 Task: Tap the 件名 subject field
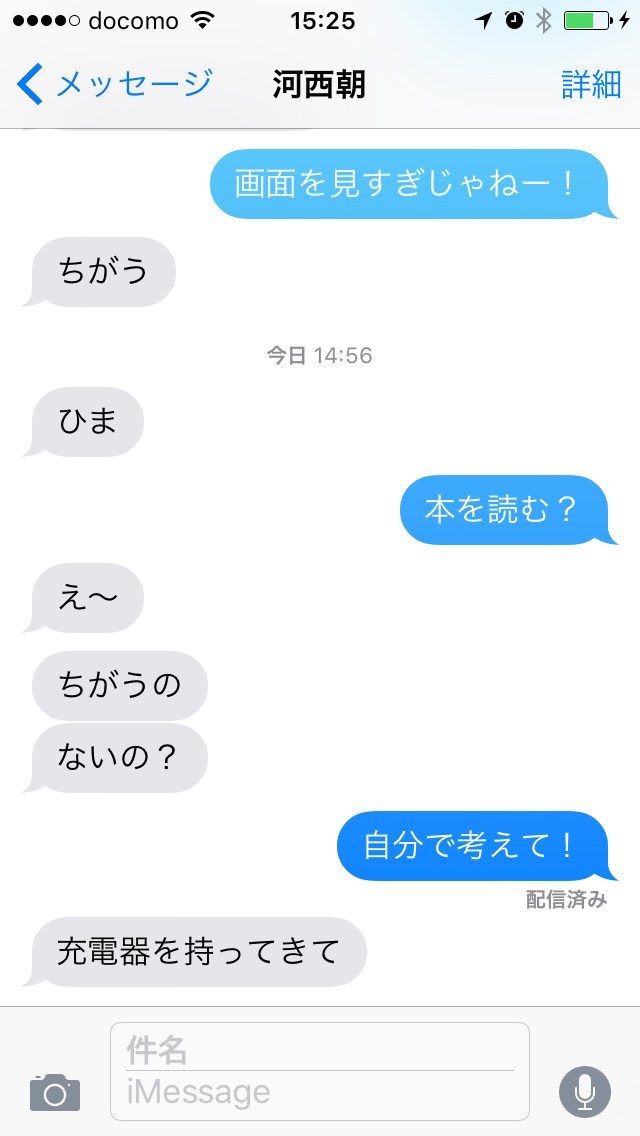318,1049
